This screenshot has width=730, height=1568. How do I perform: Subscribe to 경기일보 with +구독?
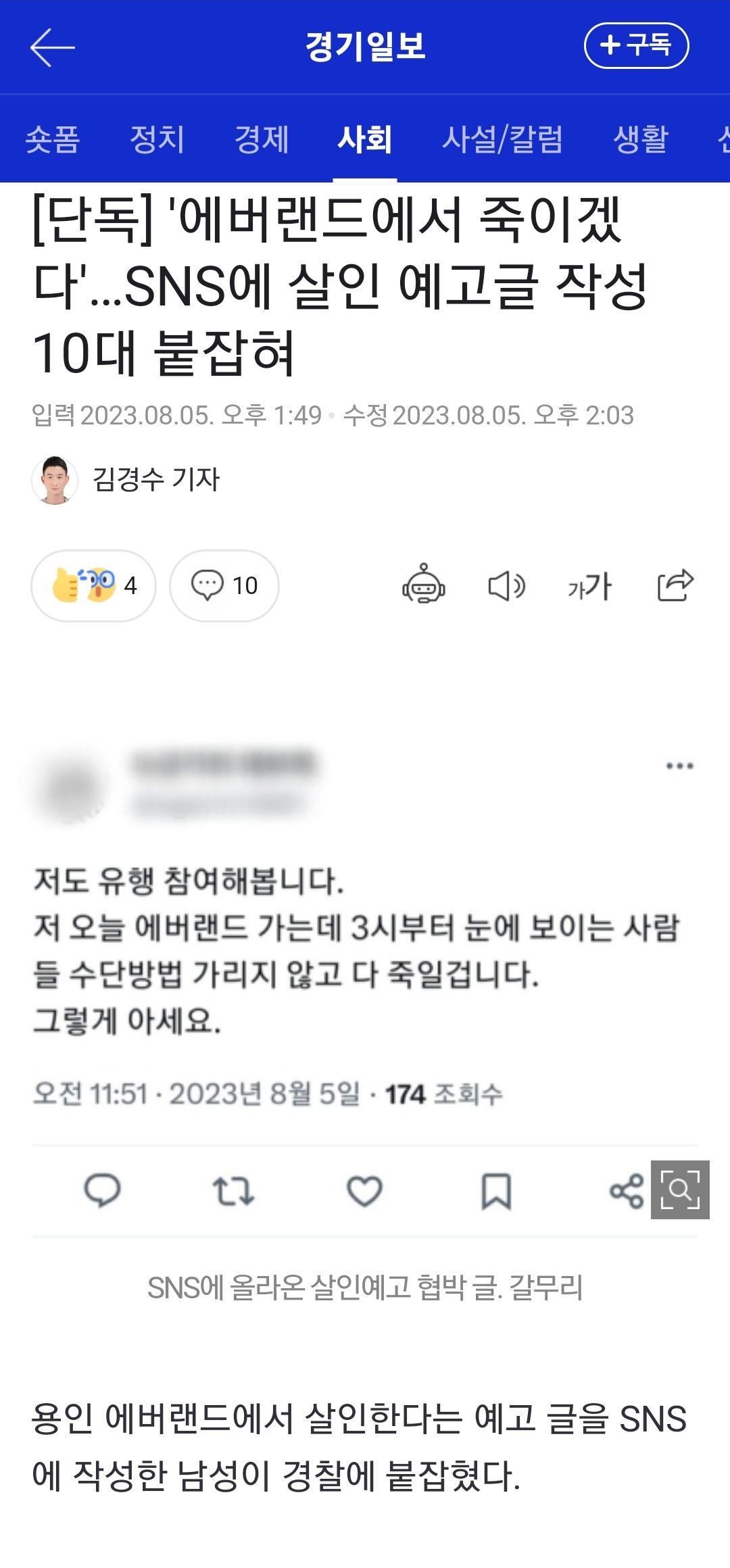(636, 46)
